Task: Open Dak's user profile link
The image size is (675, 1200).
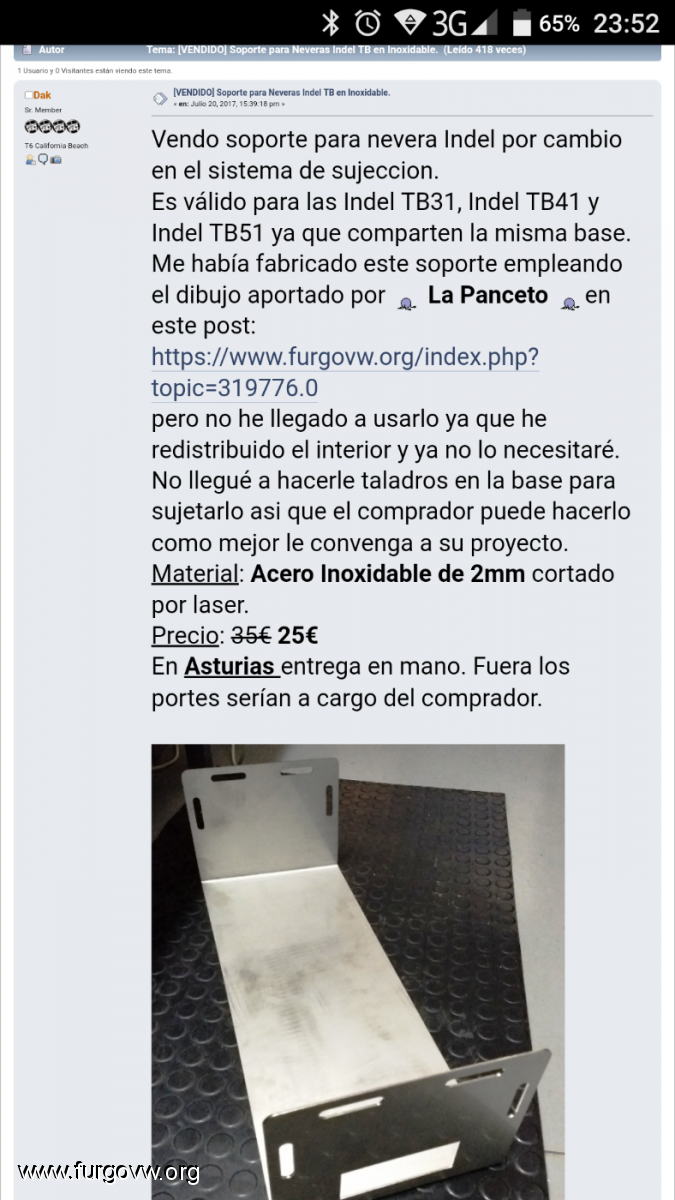Action: pyautogui.click(x=41, y=95)
